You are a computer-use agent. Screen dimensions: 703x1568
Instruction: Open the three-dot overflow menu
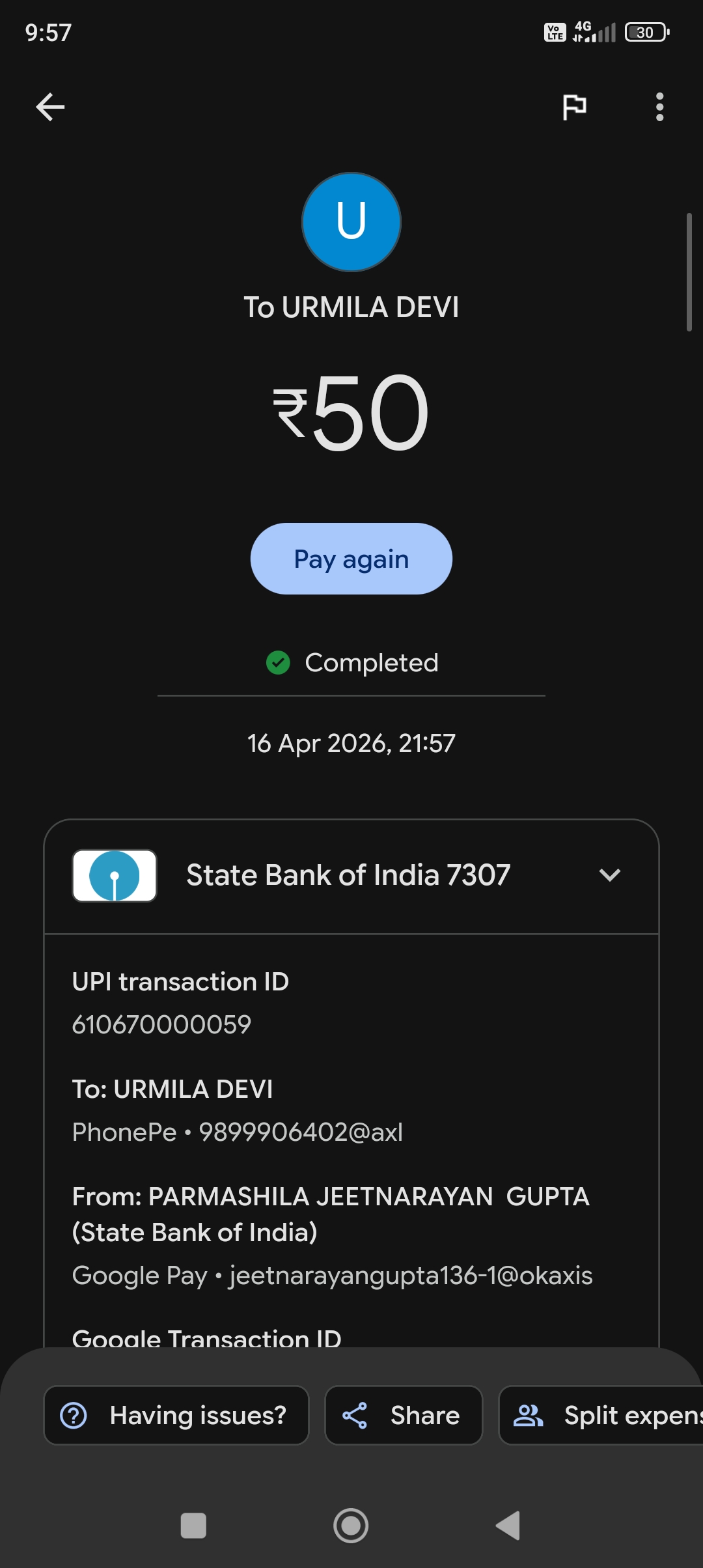(x=659, y=107)
